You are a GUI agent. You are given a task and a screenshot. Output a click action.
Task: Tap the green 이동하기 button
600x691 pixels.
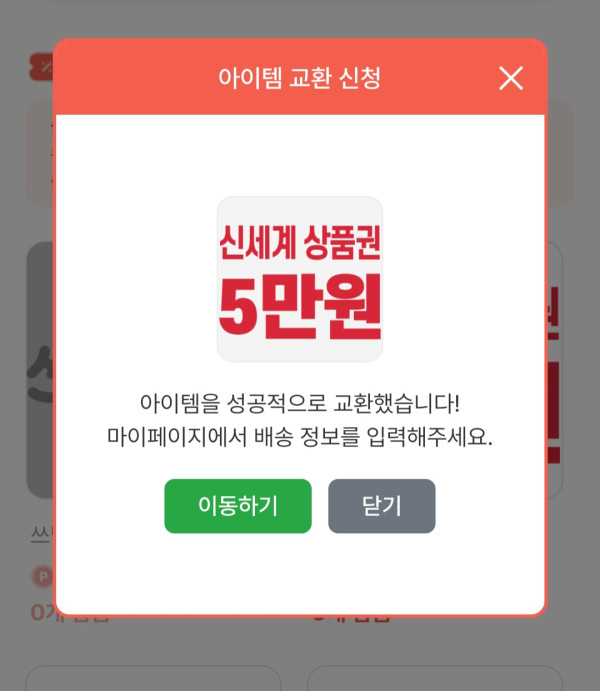coord(238,506)
